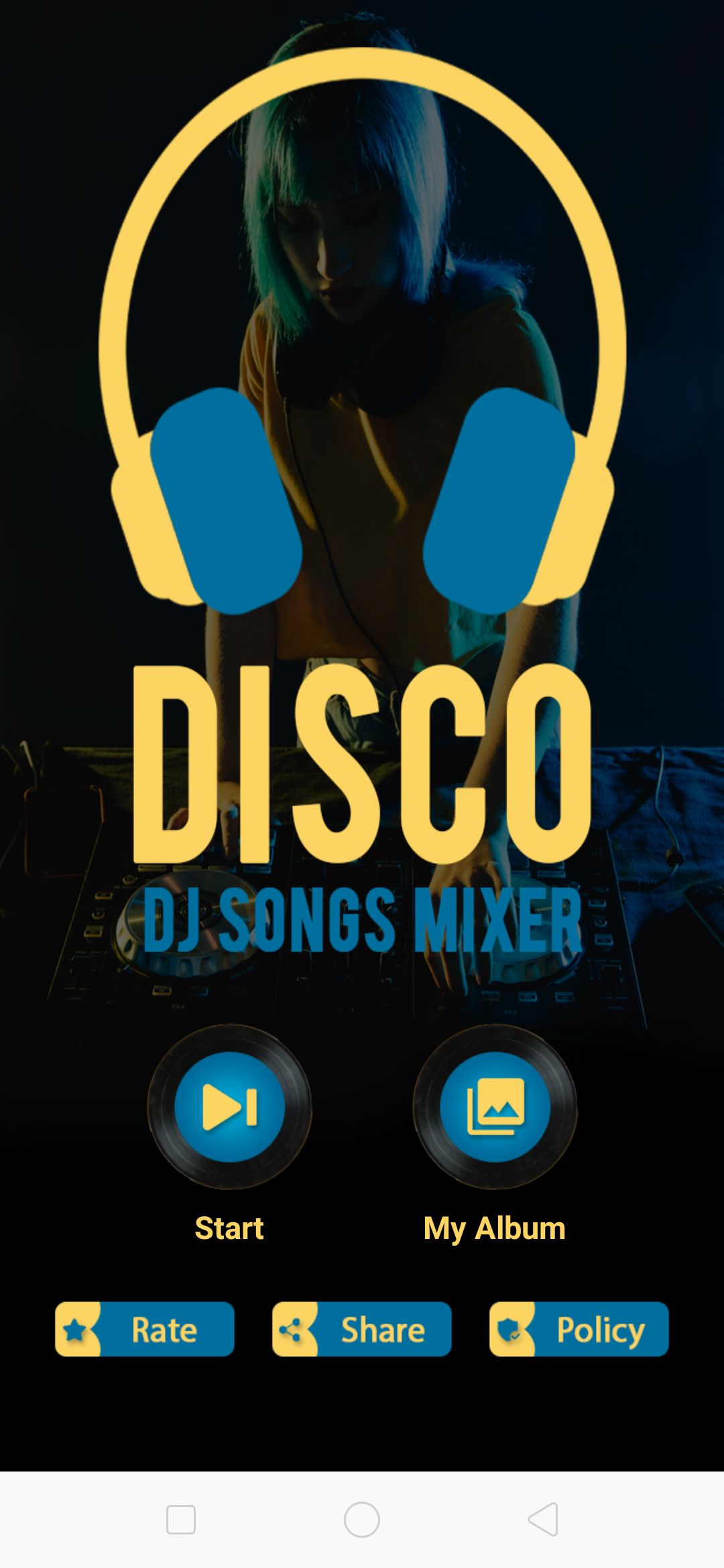724x1568 pixels.
Task: Go to the phone's home screen
Action: coord(362,1519)
